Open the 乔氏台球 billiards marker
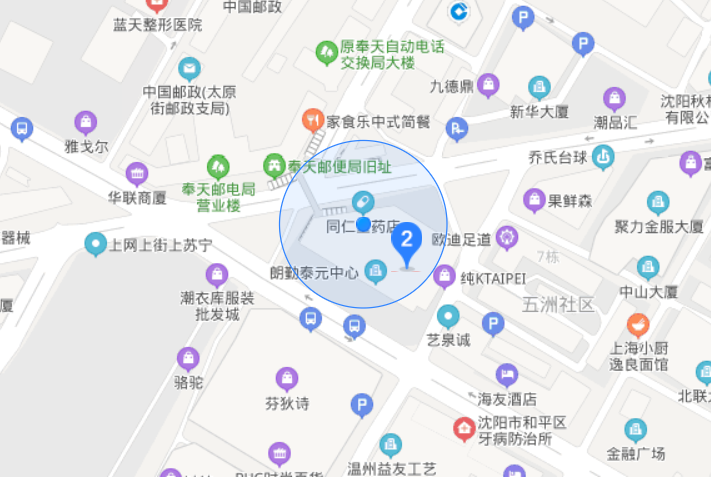This screenshot has height=477, width=711. coord(603,157)
